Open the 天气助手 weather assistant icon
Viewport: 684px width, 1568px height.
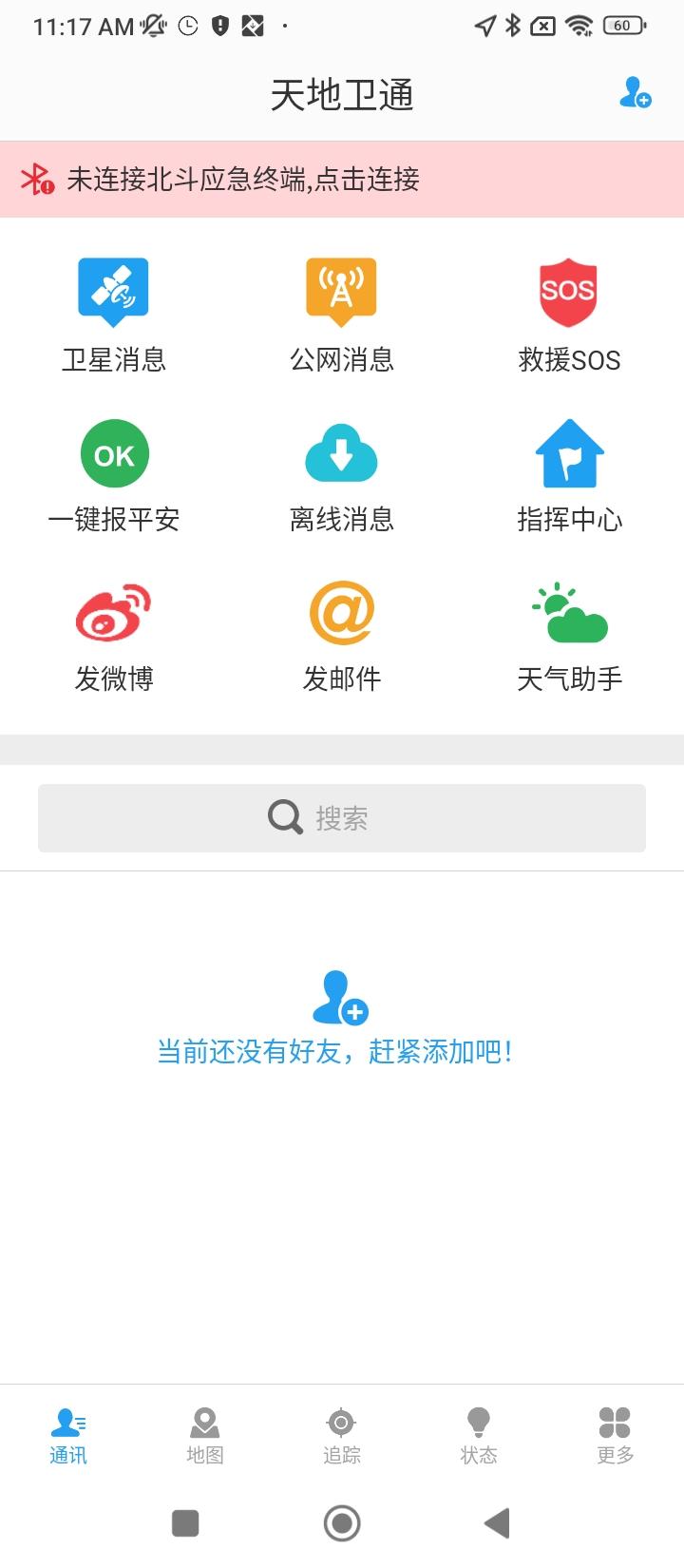568,613
